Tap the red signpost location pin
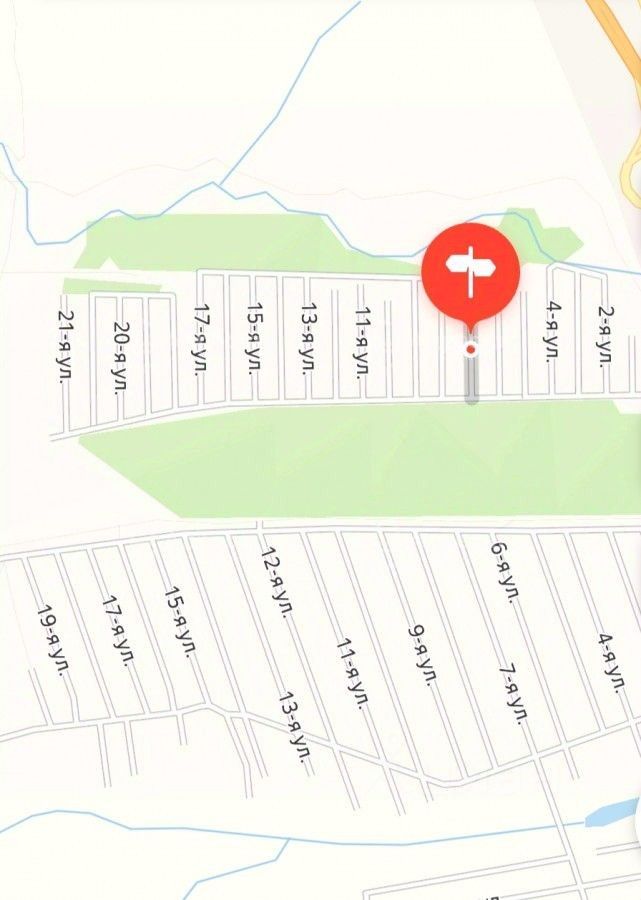Screen dimensions: 641x900 pyautogui.click(x=470, y=270)
